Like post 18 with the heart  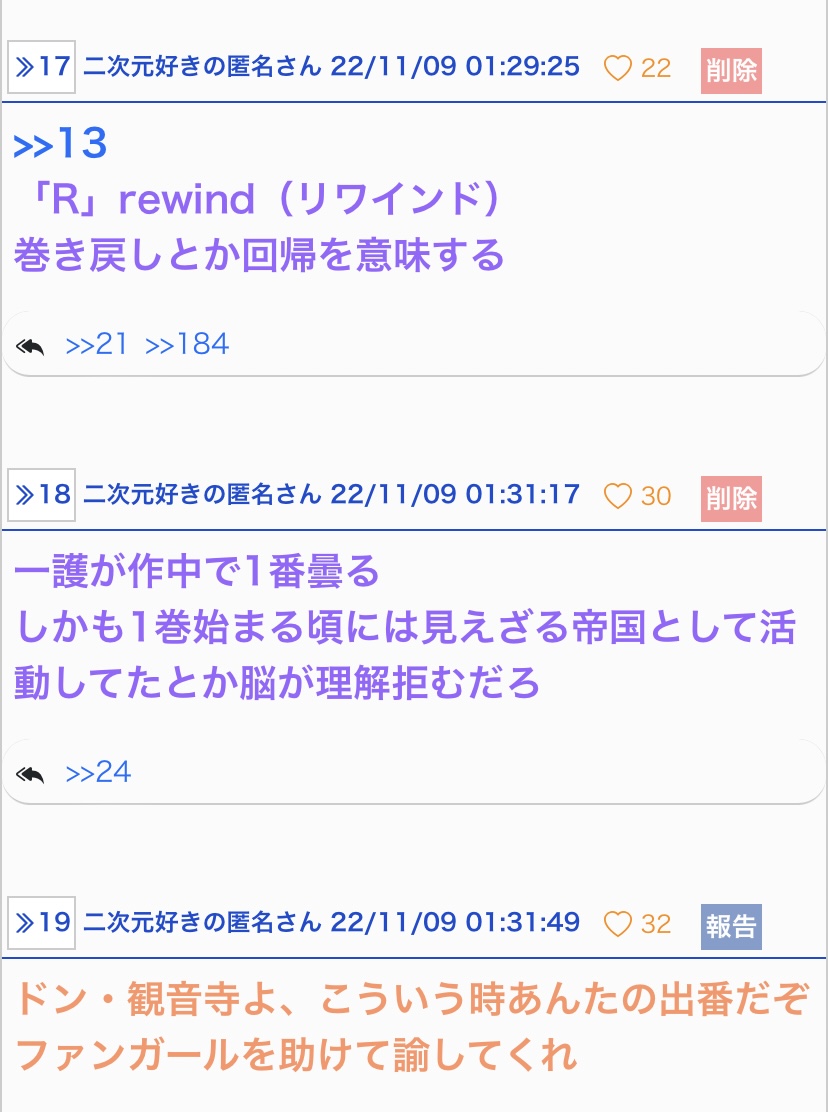[x=618, y=496]
